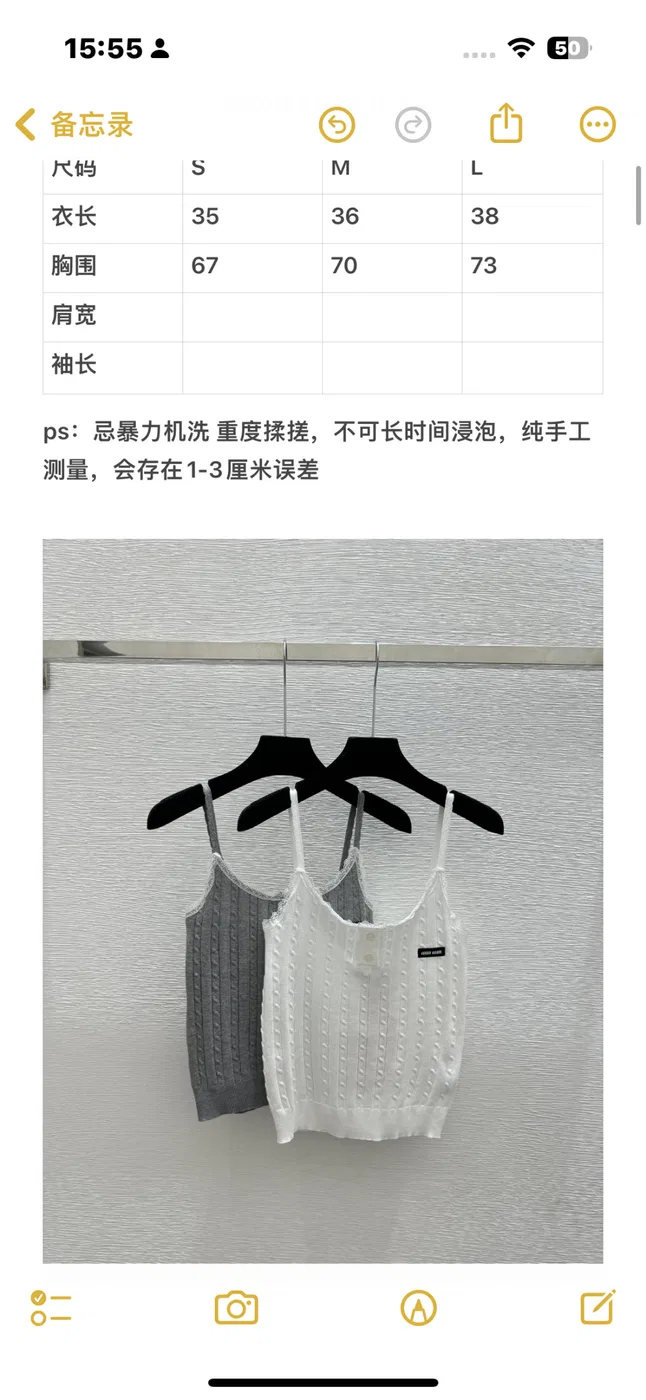The height and width of the screenshot is (1400, 646).
Task: Open the more options menu
Action: point(598,125)
